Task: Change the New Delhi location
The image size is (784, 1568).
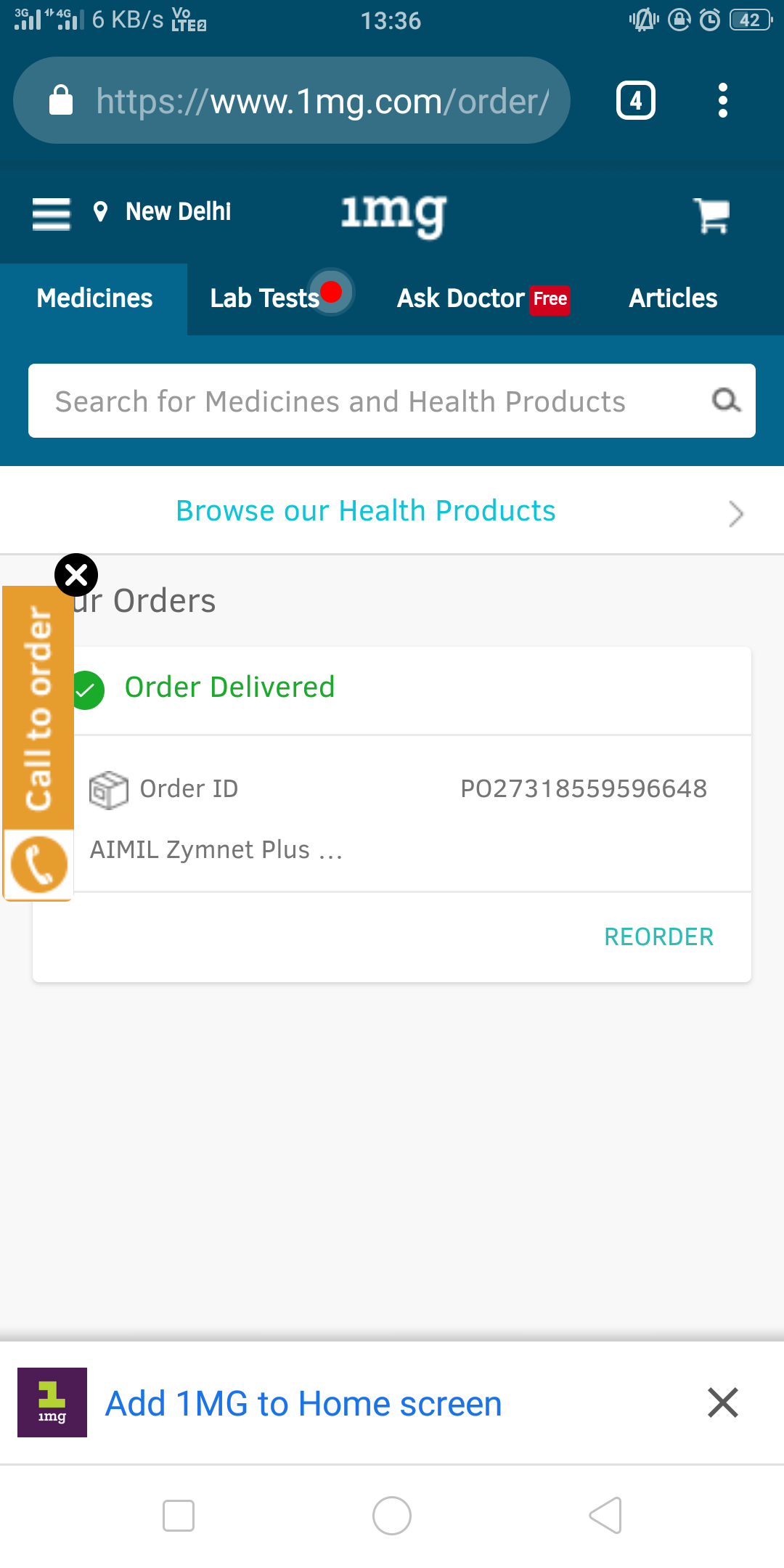Action: 163,212
